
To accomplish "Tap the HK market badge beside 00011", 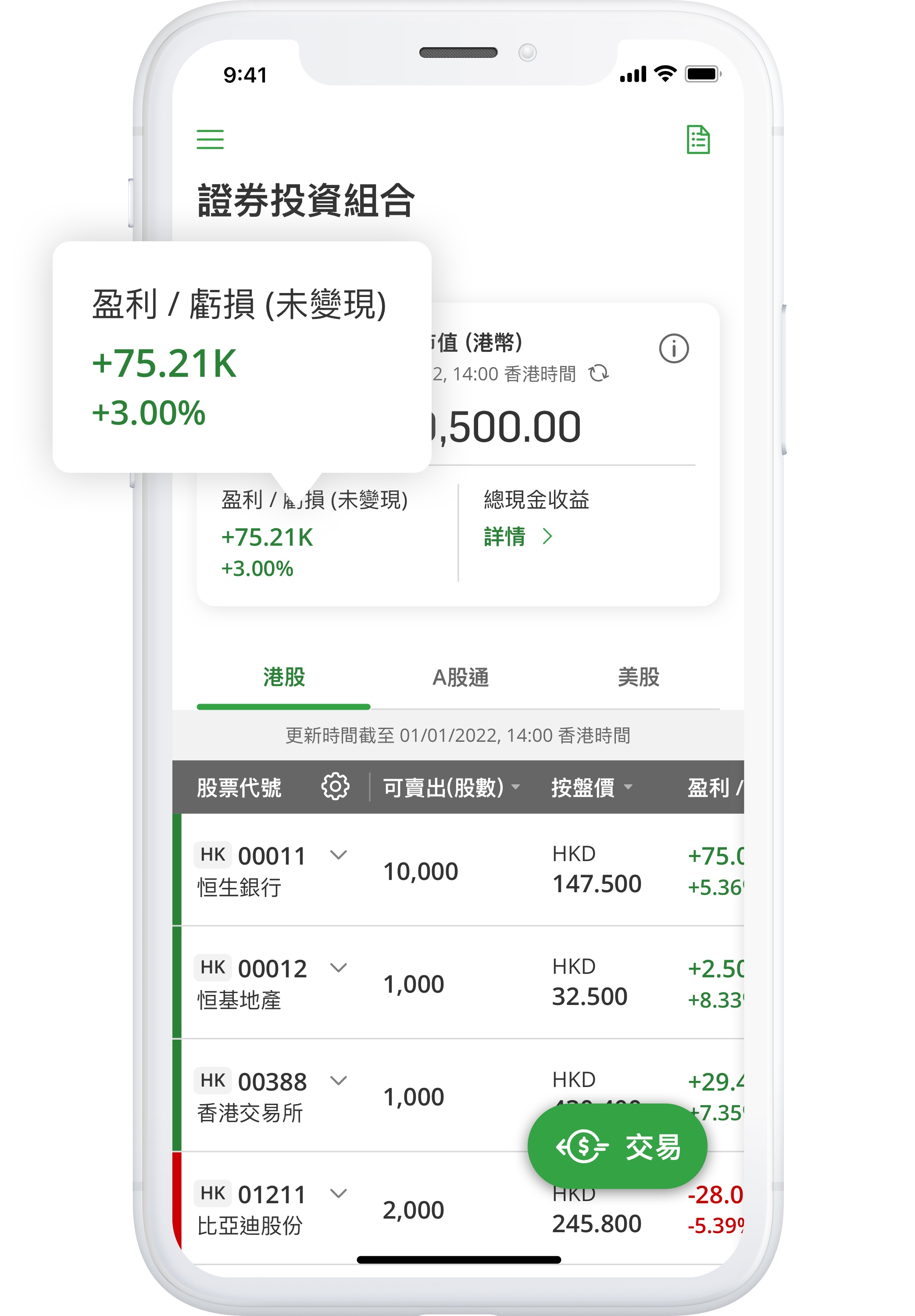I will pos(212,855).
